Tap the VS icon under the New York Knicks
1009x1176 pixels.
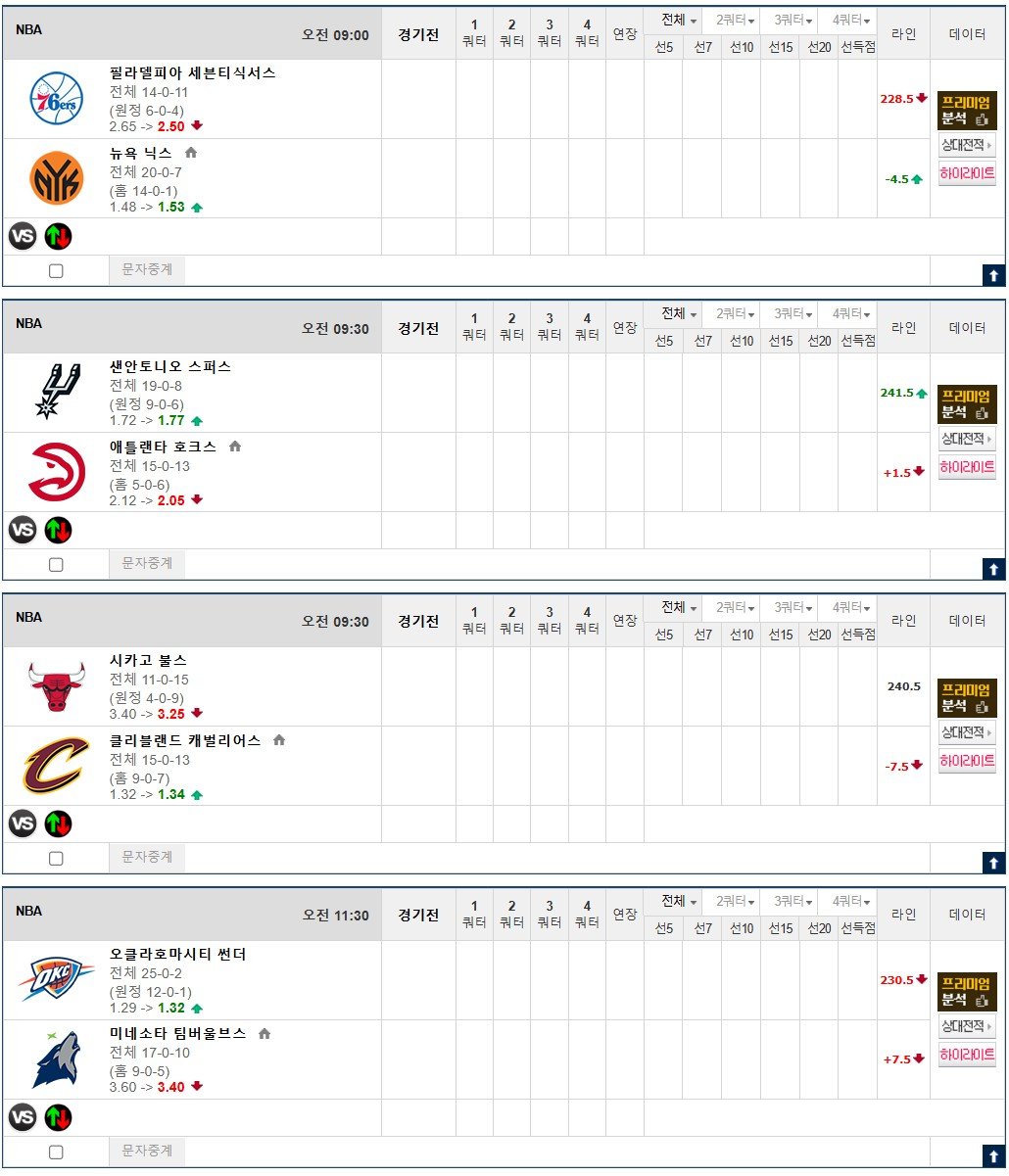tap(23, 236)
